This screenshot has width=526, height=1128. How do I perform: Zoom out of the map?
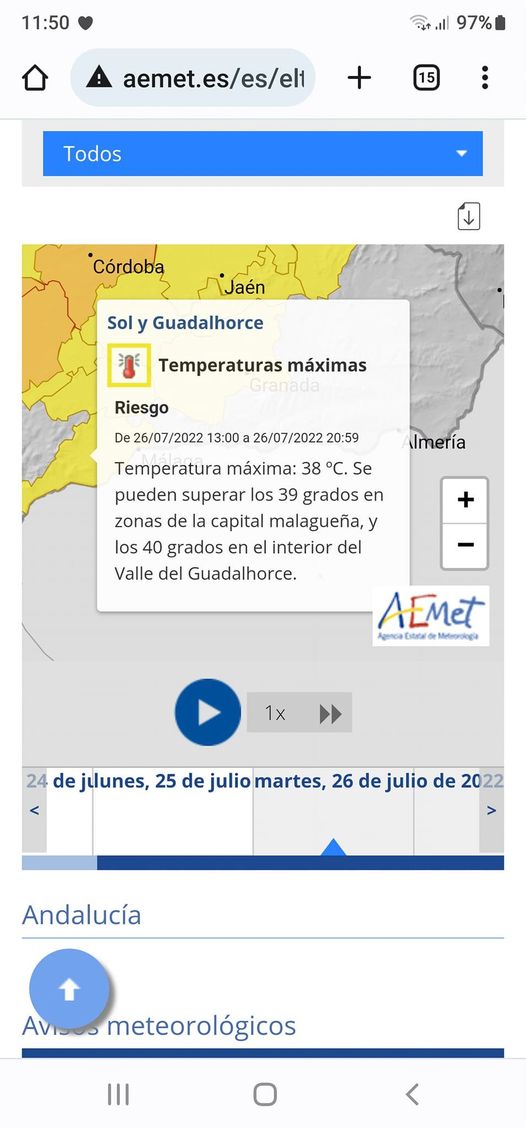[465, 545]
